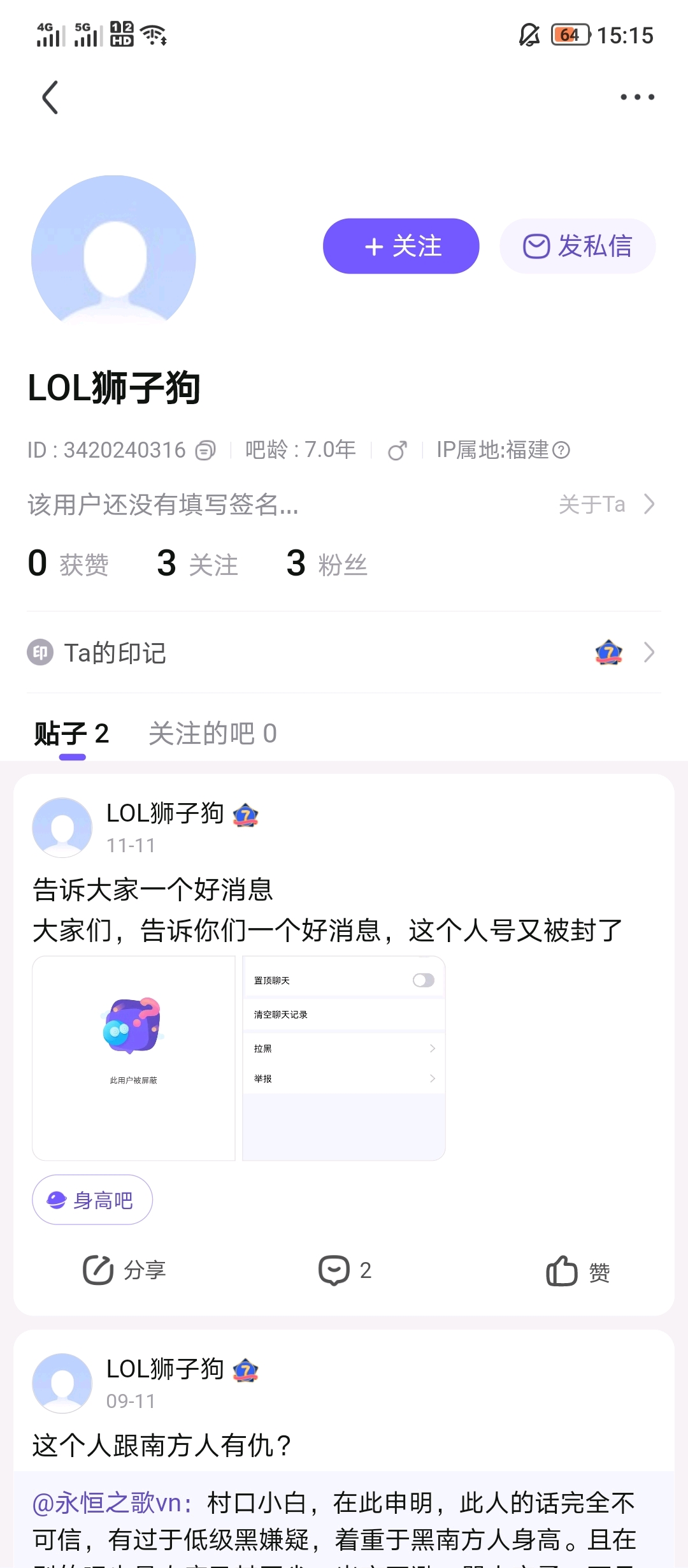Open the Ta的印记 row
The image size is (688, 1568).
pyautogui.click(x=344, y=653)
